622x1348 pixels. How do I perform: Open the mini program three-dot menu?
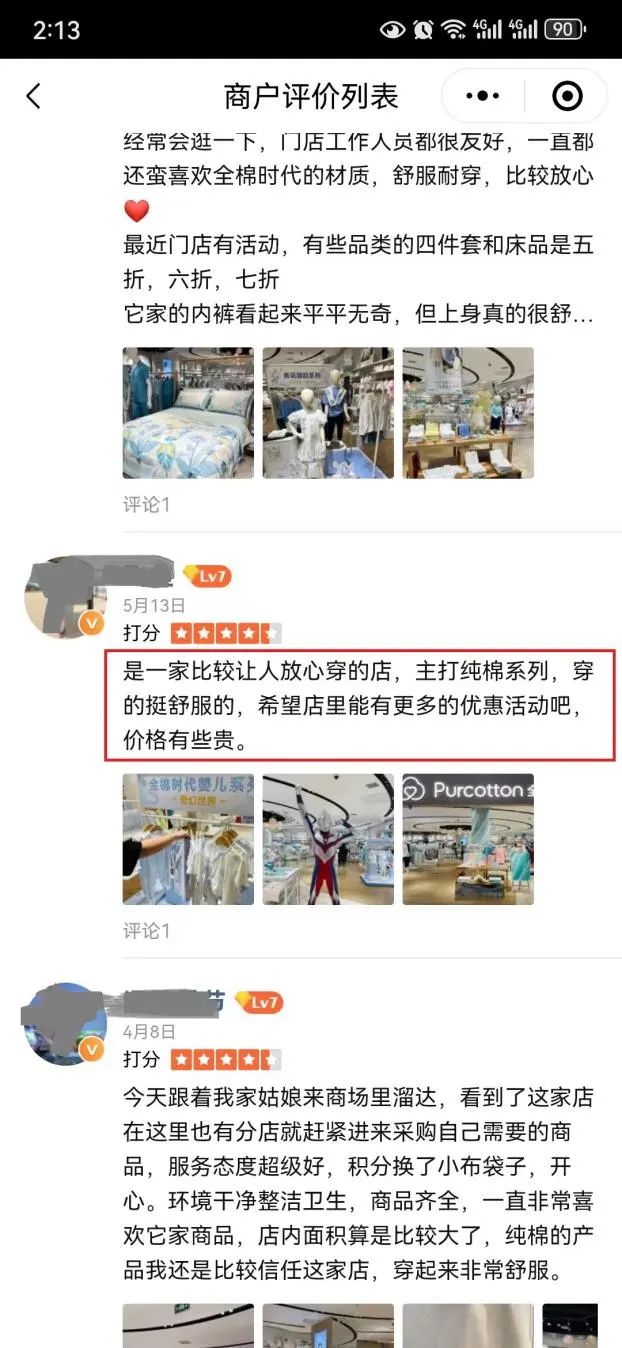[x=483, y=96]
